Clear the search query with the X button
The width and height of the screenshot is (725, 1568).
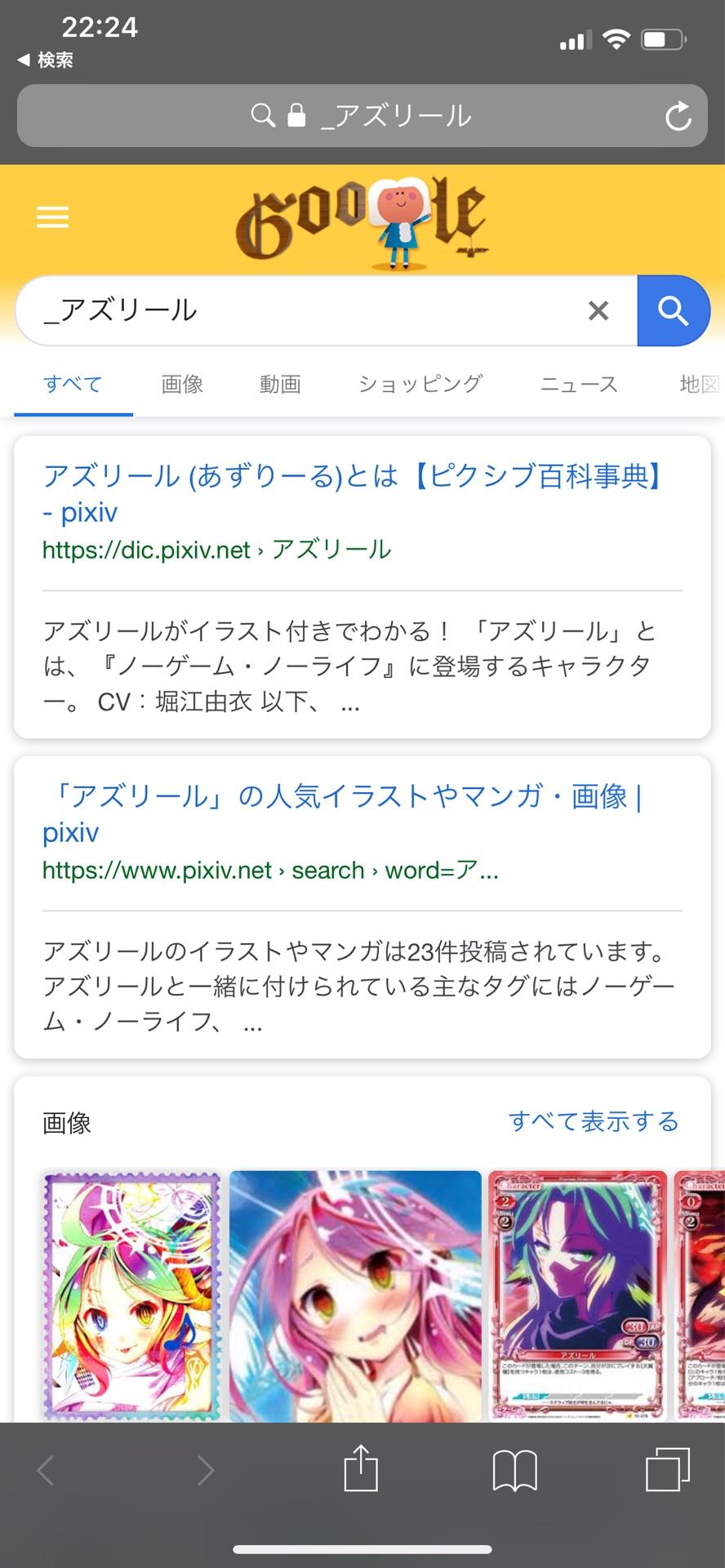tap(598, 310)
